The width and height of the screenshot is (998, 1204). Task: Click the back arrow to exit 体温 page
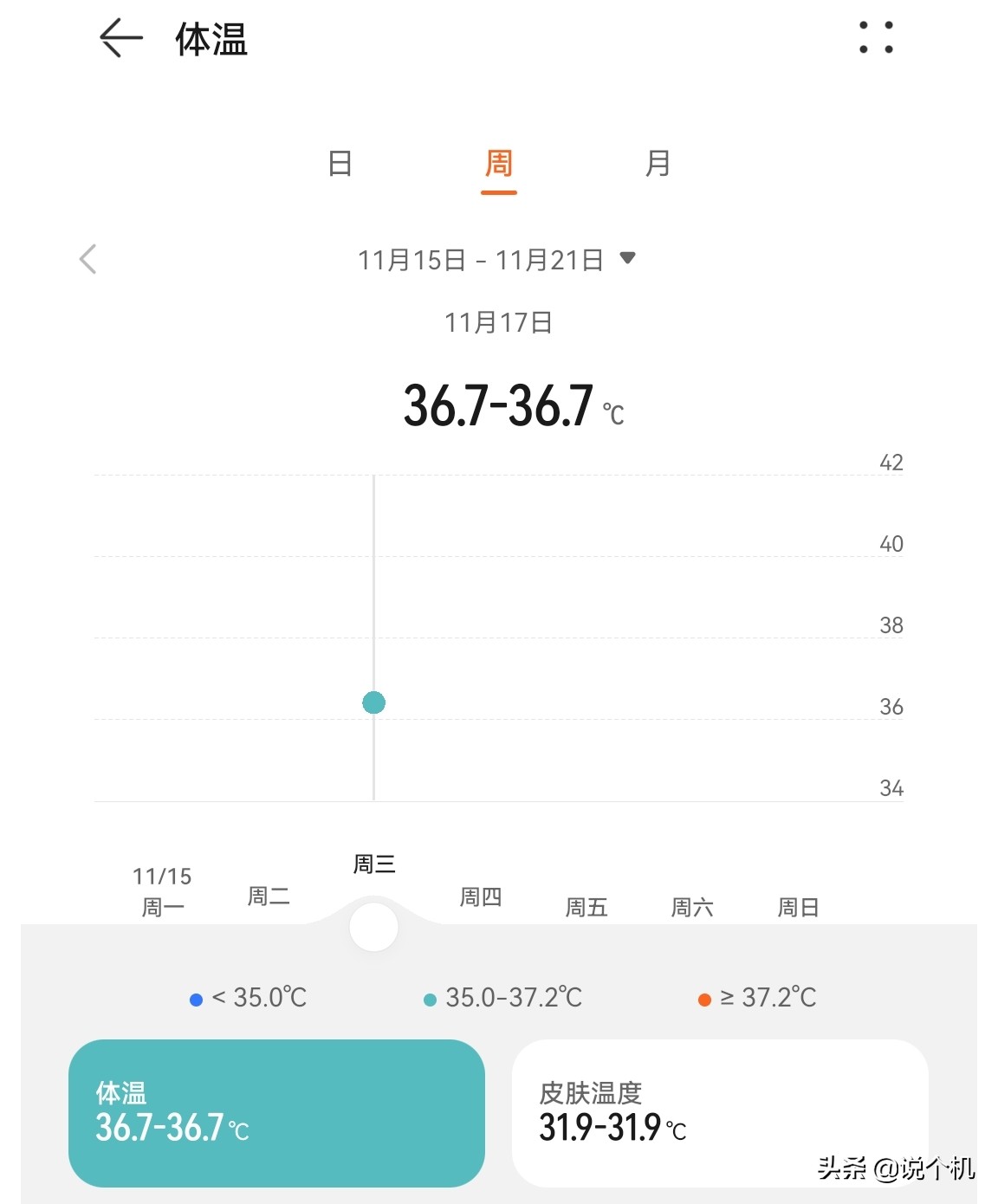pos(120,39)
